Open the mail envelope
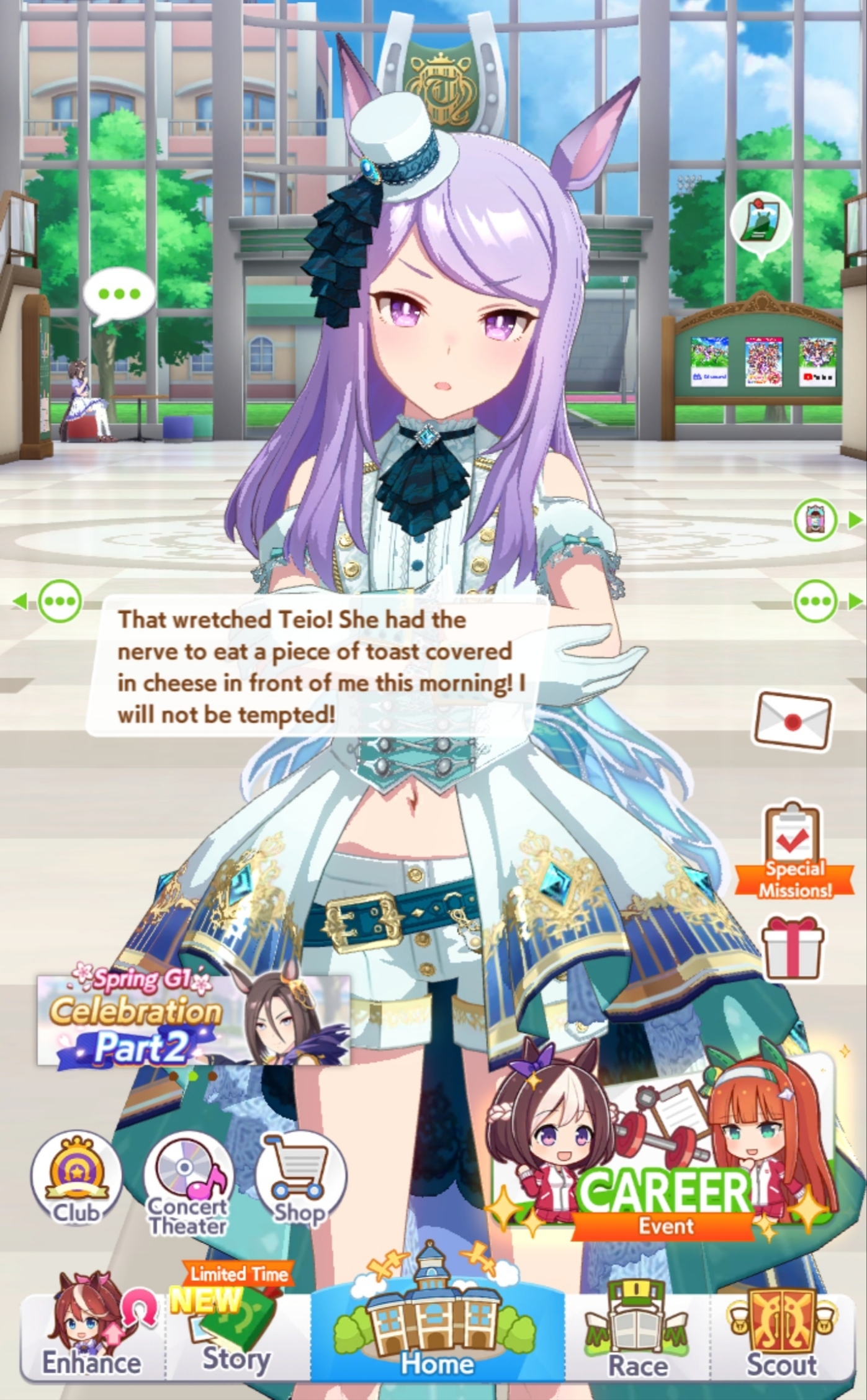 point(793,721)
